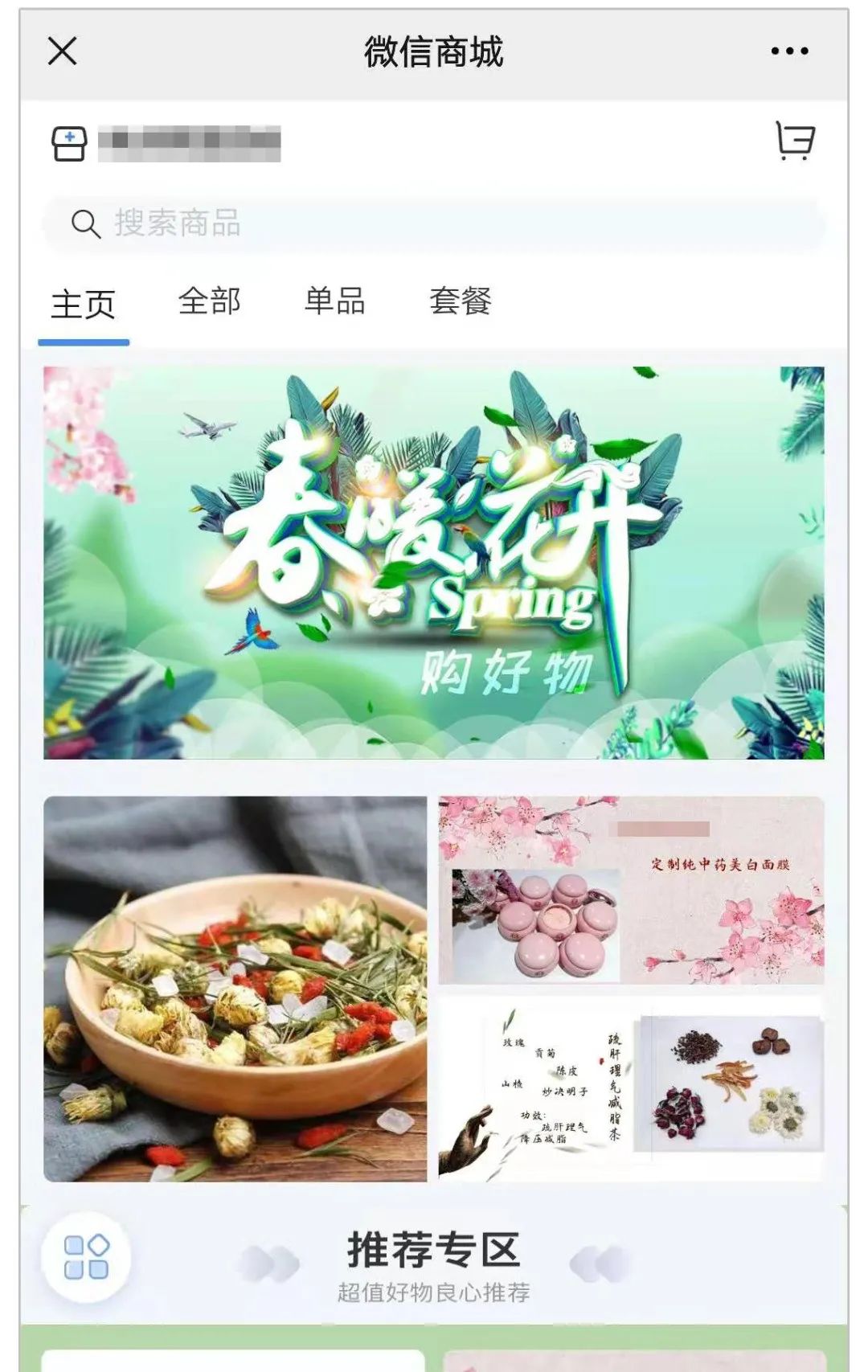The height and width of the screenshot is (1372, 868).
Task: Switch to the 单品 tab
Action: [x=334, y=302]
